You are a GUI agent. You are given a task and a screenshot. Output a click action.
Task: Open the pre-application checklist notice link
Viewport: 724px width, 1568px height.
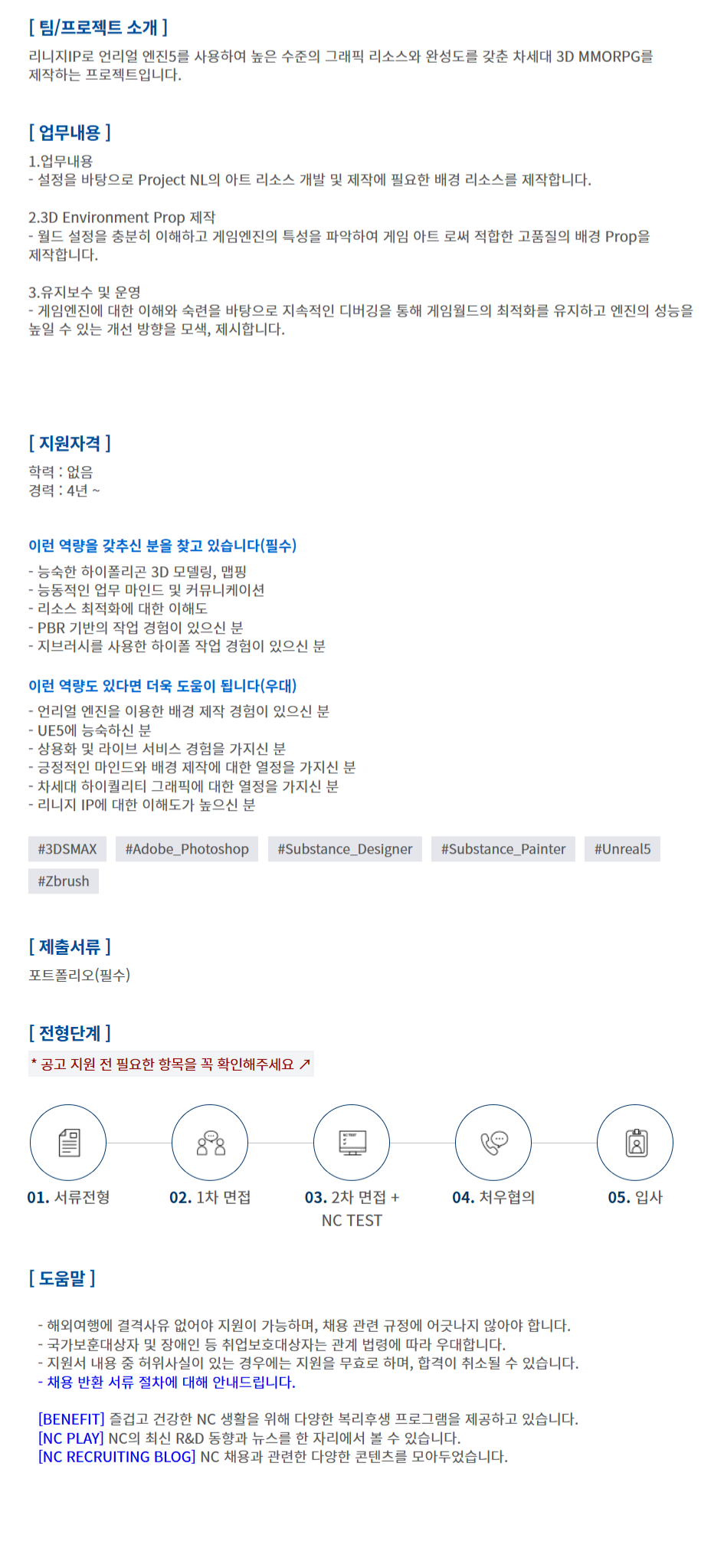pos(171,1064)
